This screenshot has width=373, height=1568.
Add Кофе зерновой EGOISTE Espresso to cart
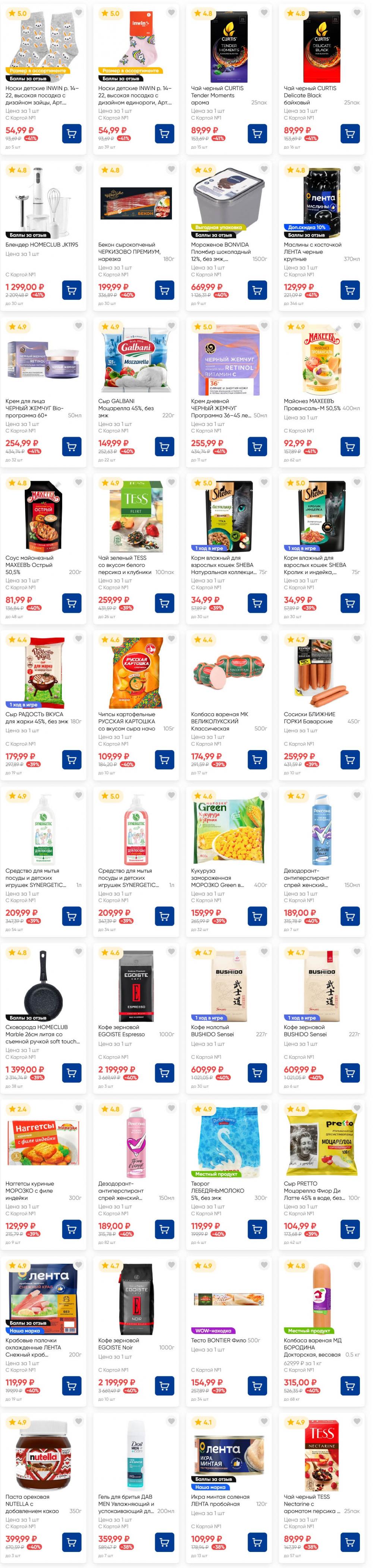click(164, 1073)
